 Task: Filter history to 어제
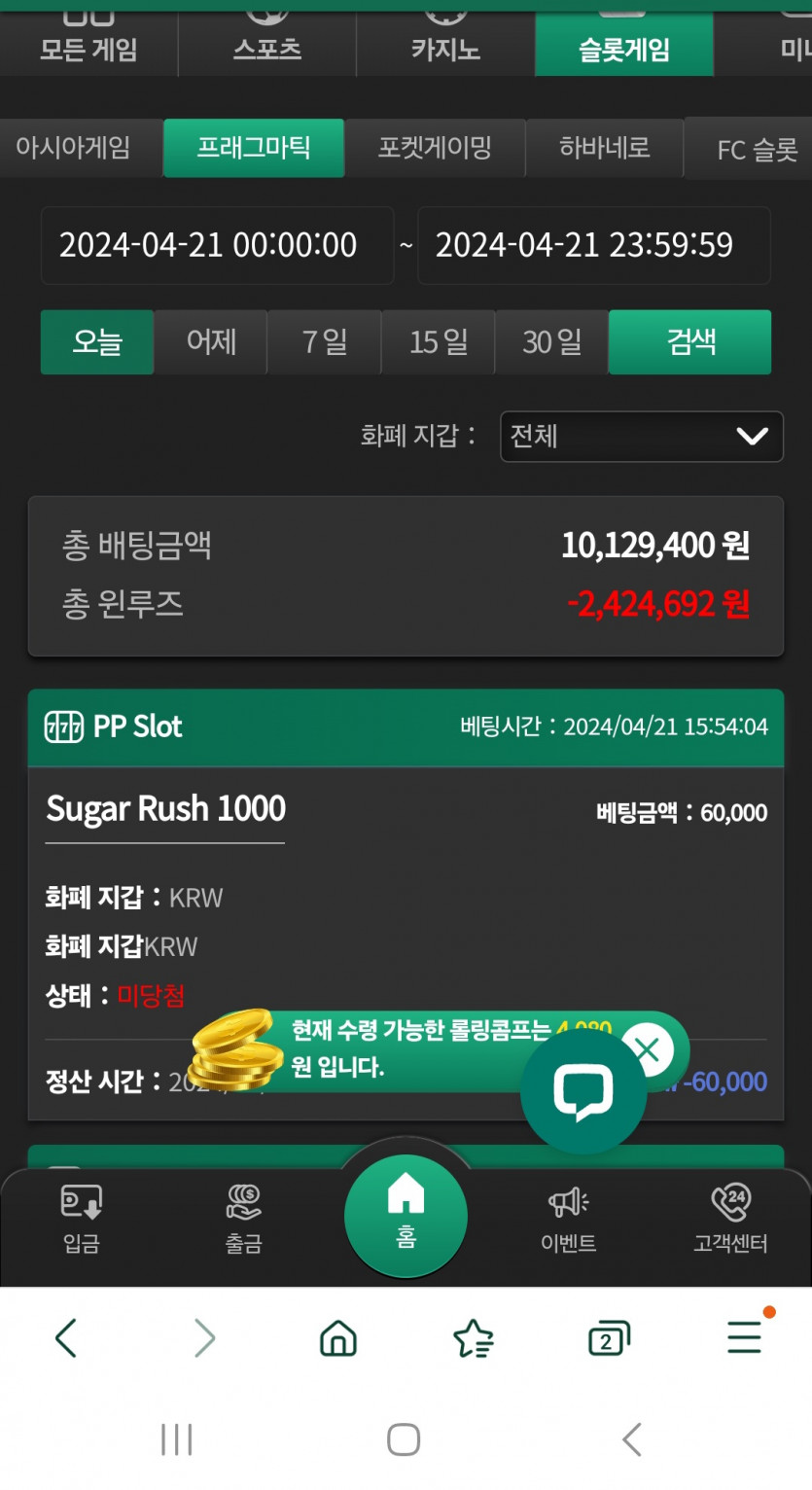pyautogui.click(x=211, y=341)
